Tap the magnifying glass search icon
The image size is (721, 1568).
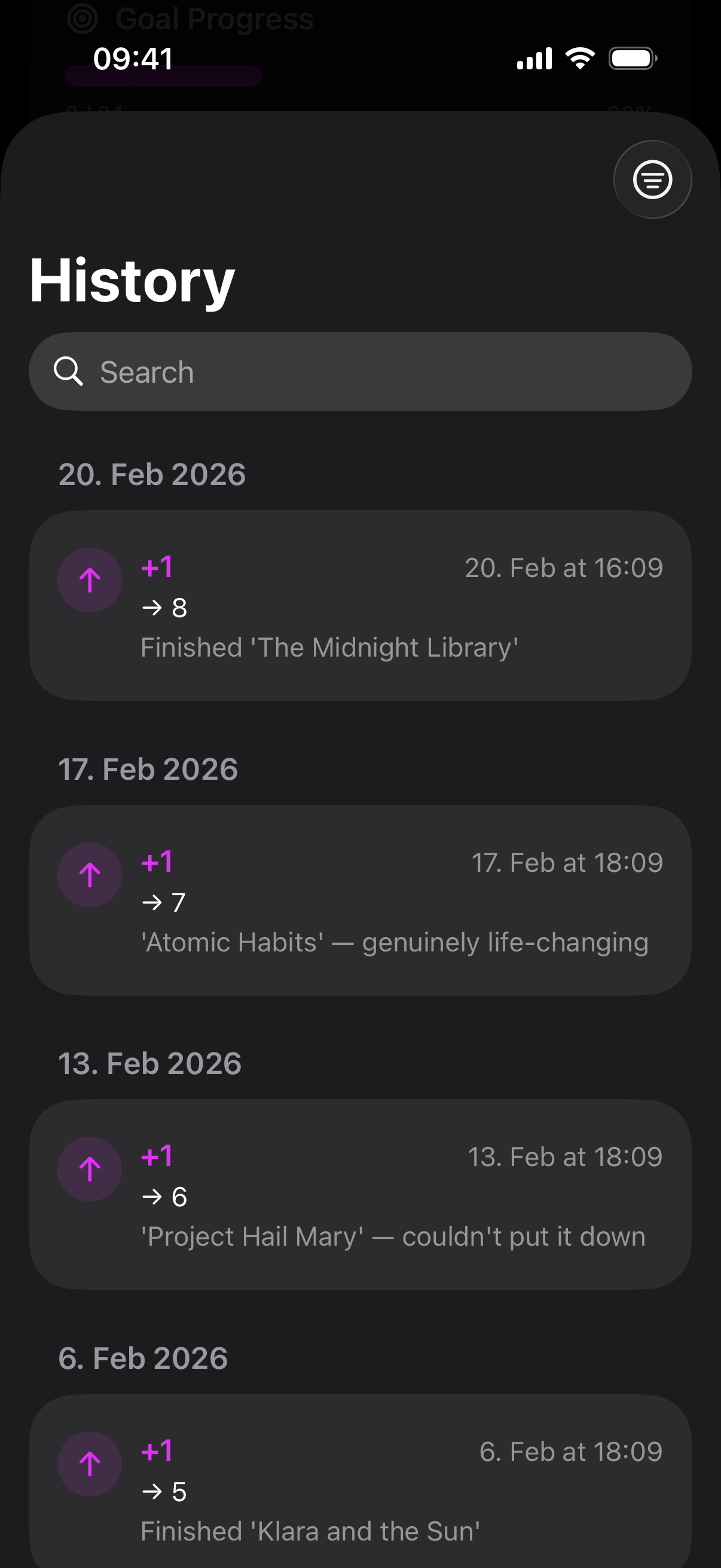(69, 371)
